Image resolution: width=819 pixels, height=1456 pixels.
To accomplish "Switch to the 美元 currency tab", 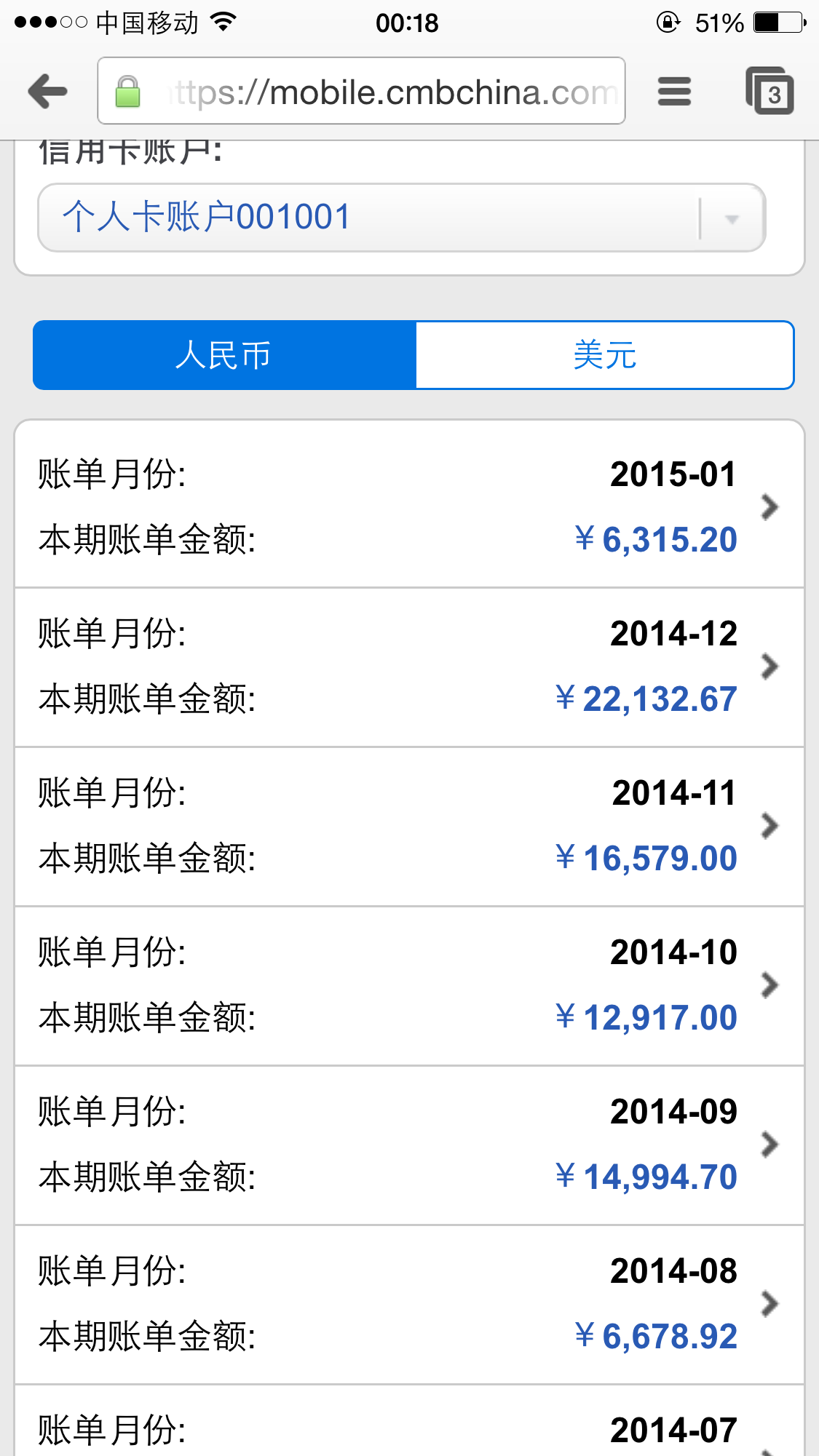I will tap(604, 355).
